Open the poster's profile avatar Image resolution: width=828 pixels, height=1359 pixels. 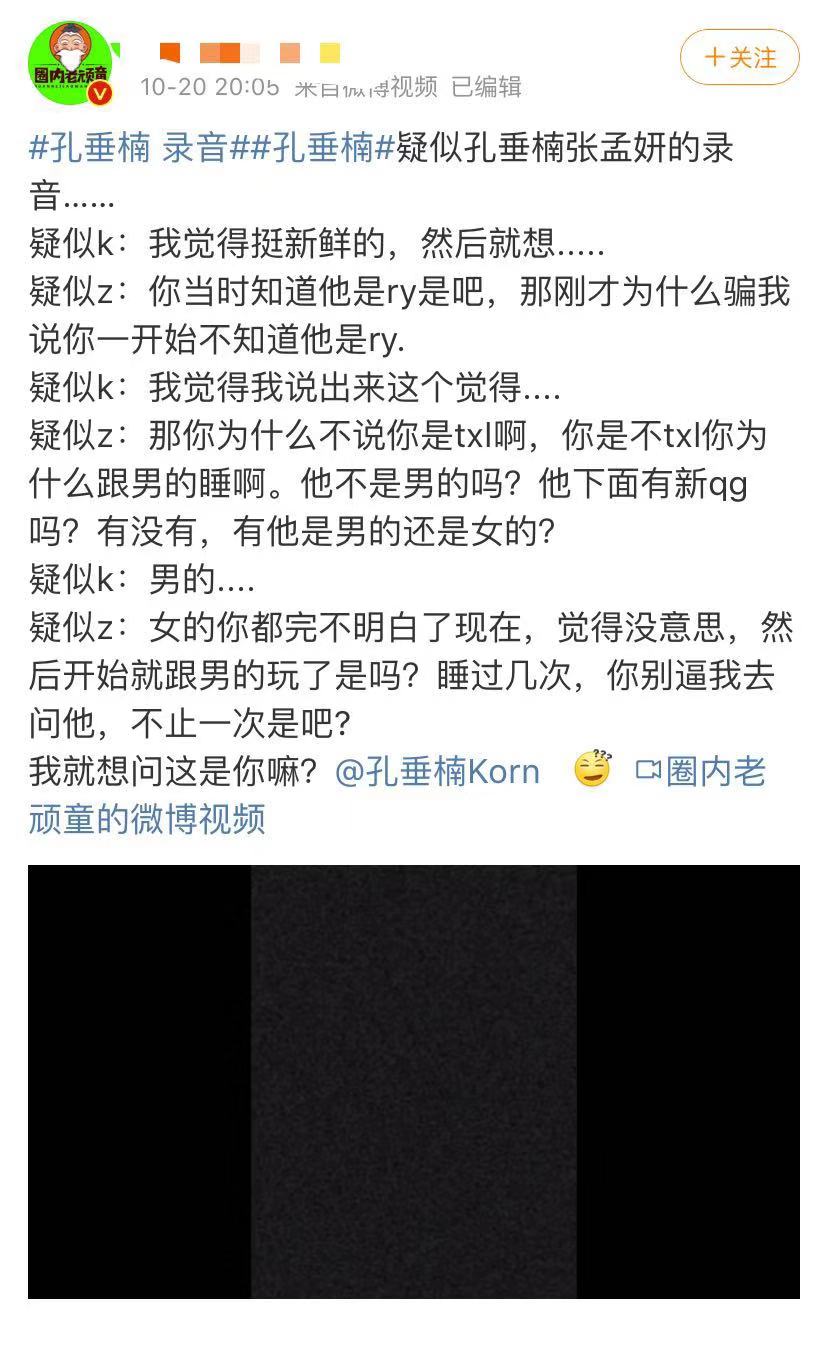(x=70, y=62)
